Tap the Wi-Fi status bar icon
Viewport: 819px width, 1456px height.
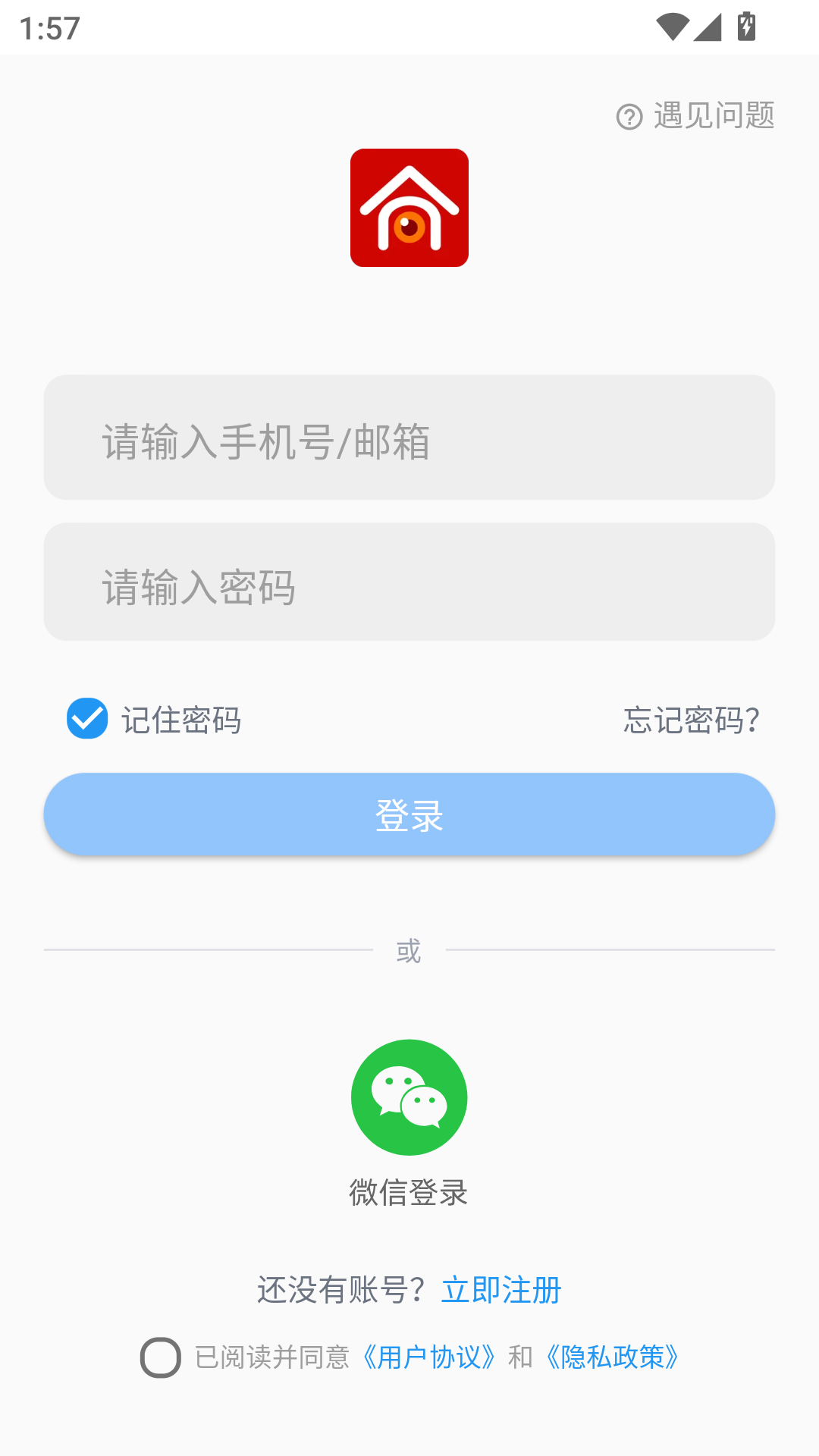click(673, 25)
